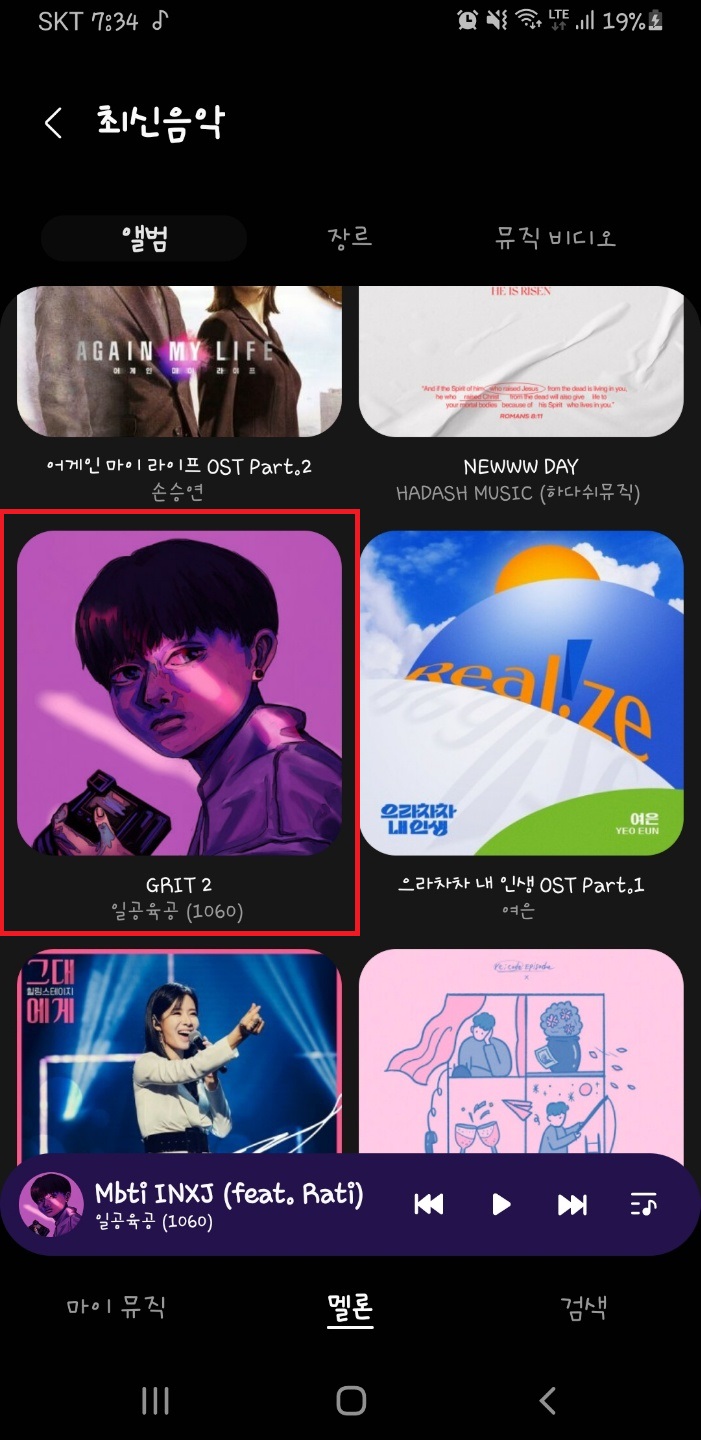
Task: Skip to the previous track
Action: click(429, 1205)
